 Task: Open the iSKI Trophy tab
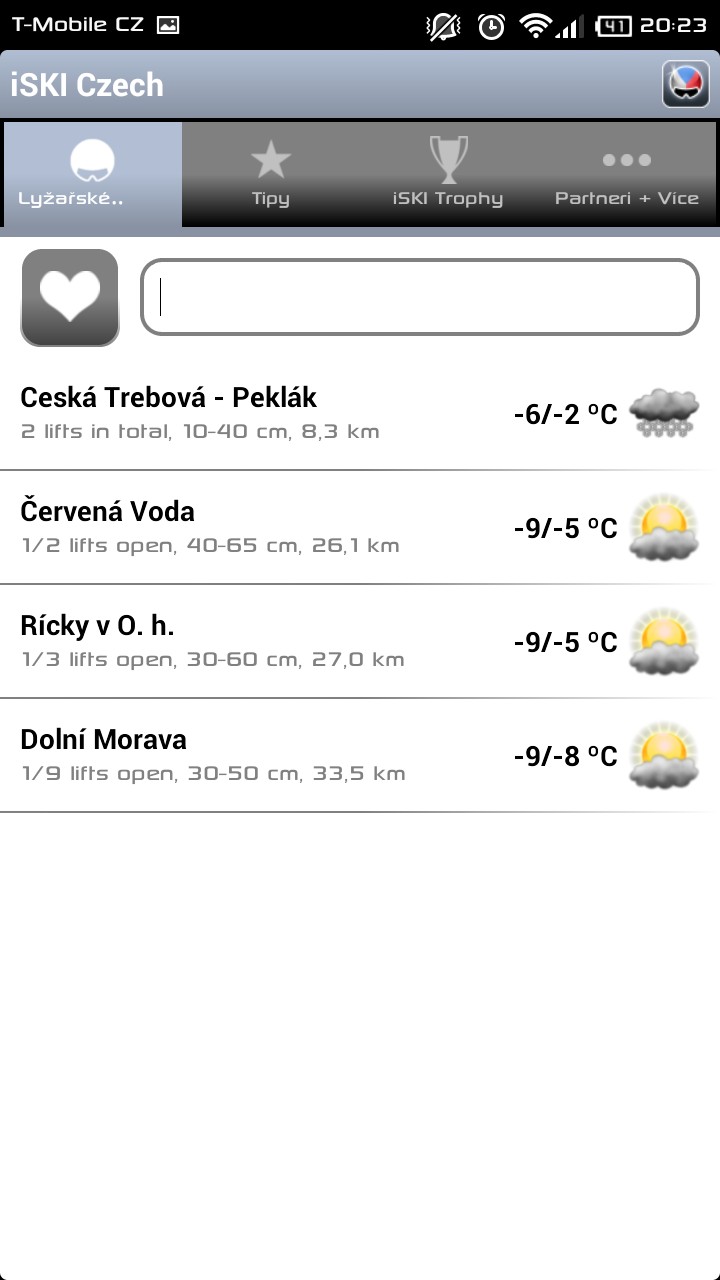pos(448,175)
